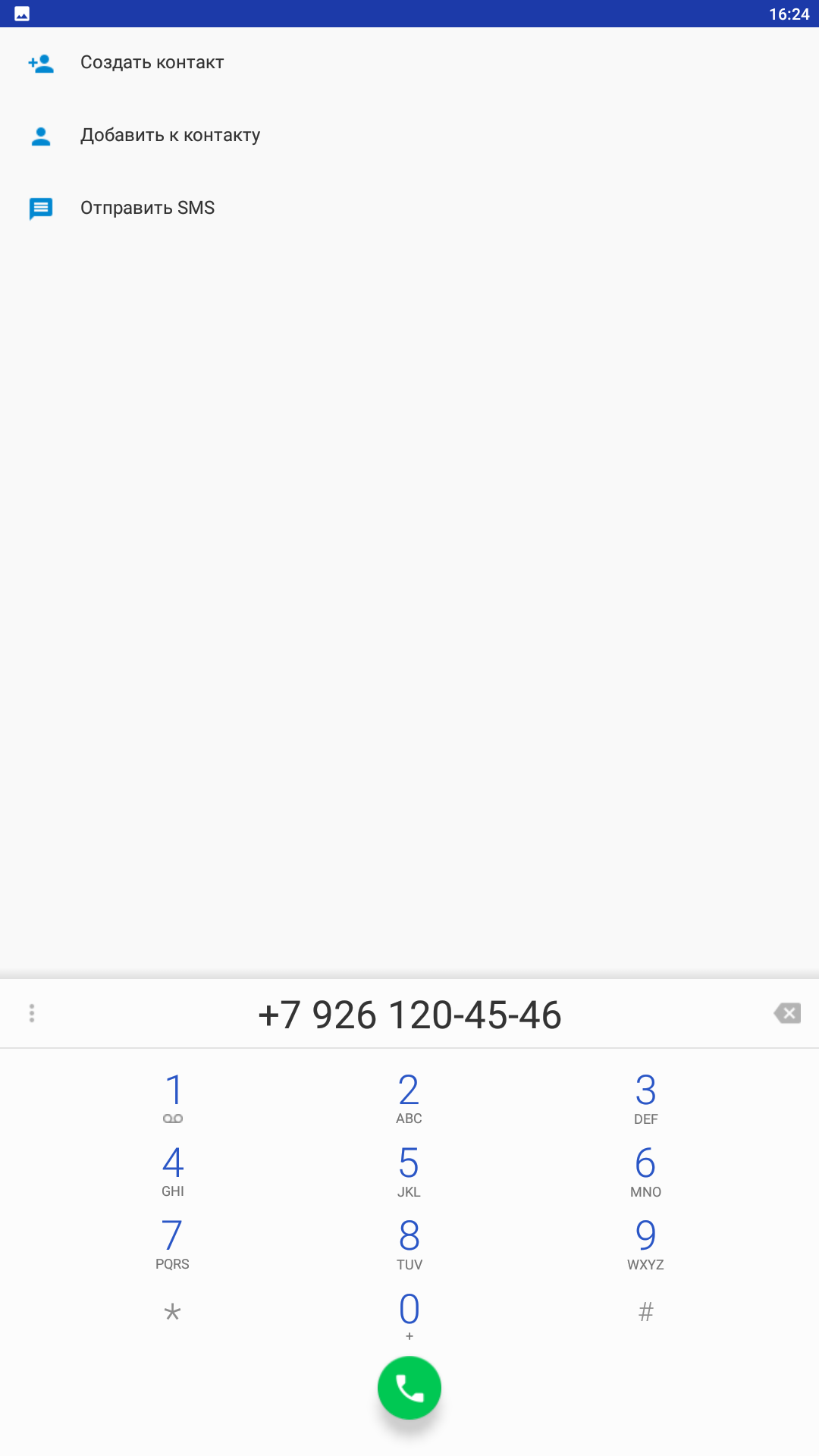Open the dialer overflow menu
The height and width of the screenshot is (1456, 819).
pyautogui.click(x=32, y=1013)
